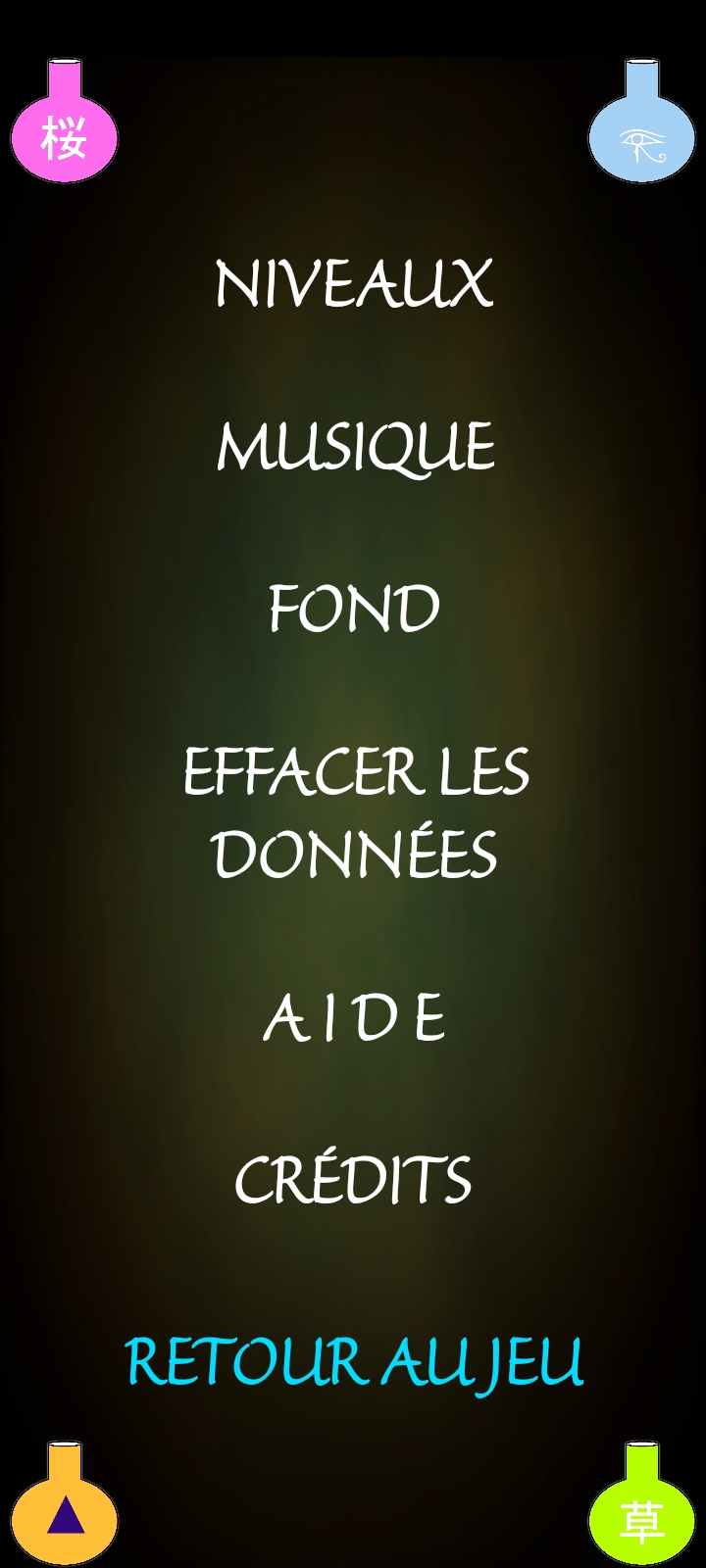
Task: Tap the orange flask with the triangle
Action: (x=64, y=1503)
